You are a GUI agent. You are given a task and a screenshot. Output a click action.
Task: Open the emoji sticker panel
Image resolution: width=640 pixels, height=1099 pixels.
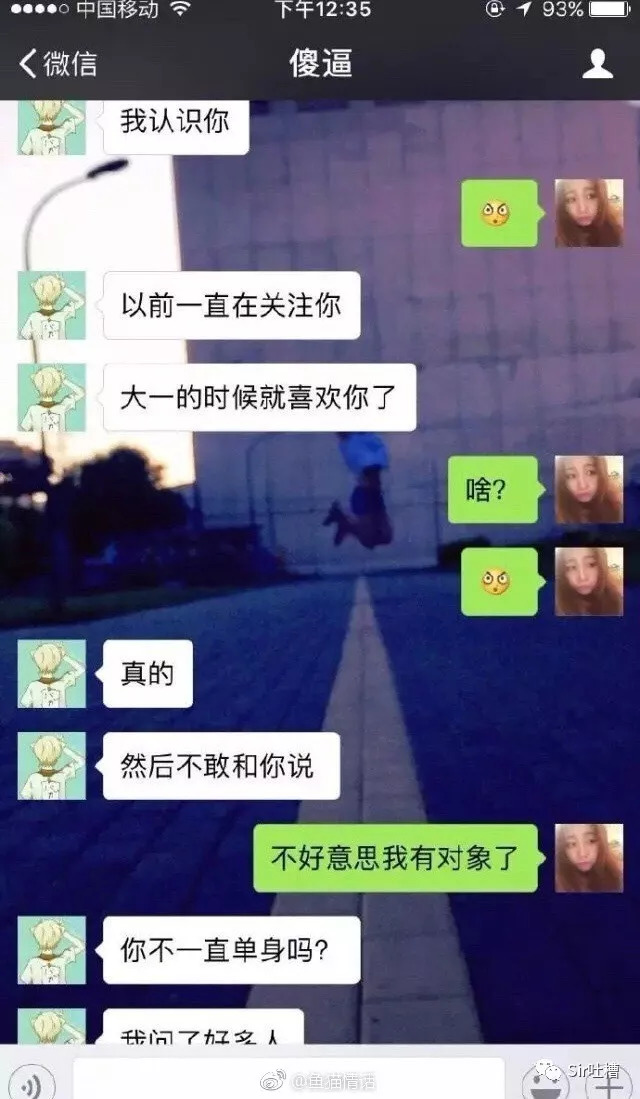pyautogui.click(x=546, y=1083)
